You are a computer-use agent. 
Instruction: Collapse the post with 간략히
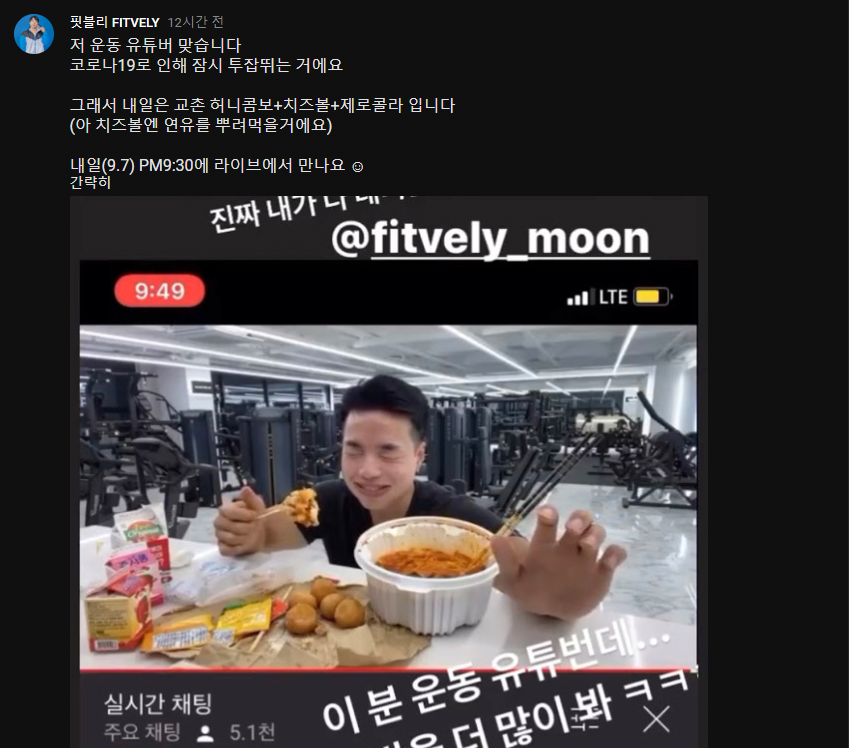pos(90,183)
